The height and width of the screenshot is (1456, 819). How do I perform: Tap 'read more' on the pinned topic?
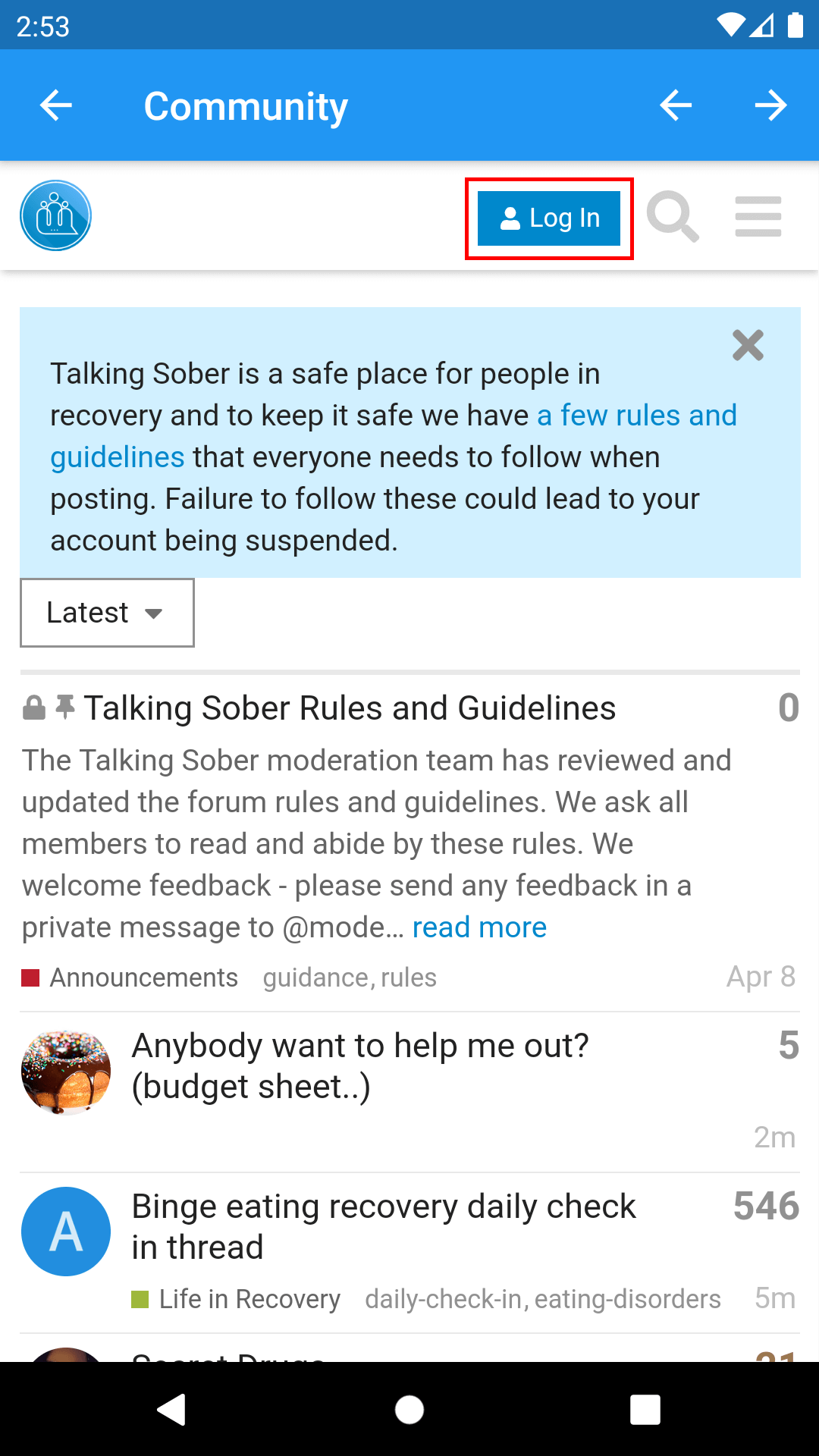[x=479, y=927]
